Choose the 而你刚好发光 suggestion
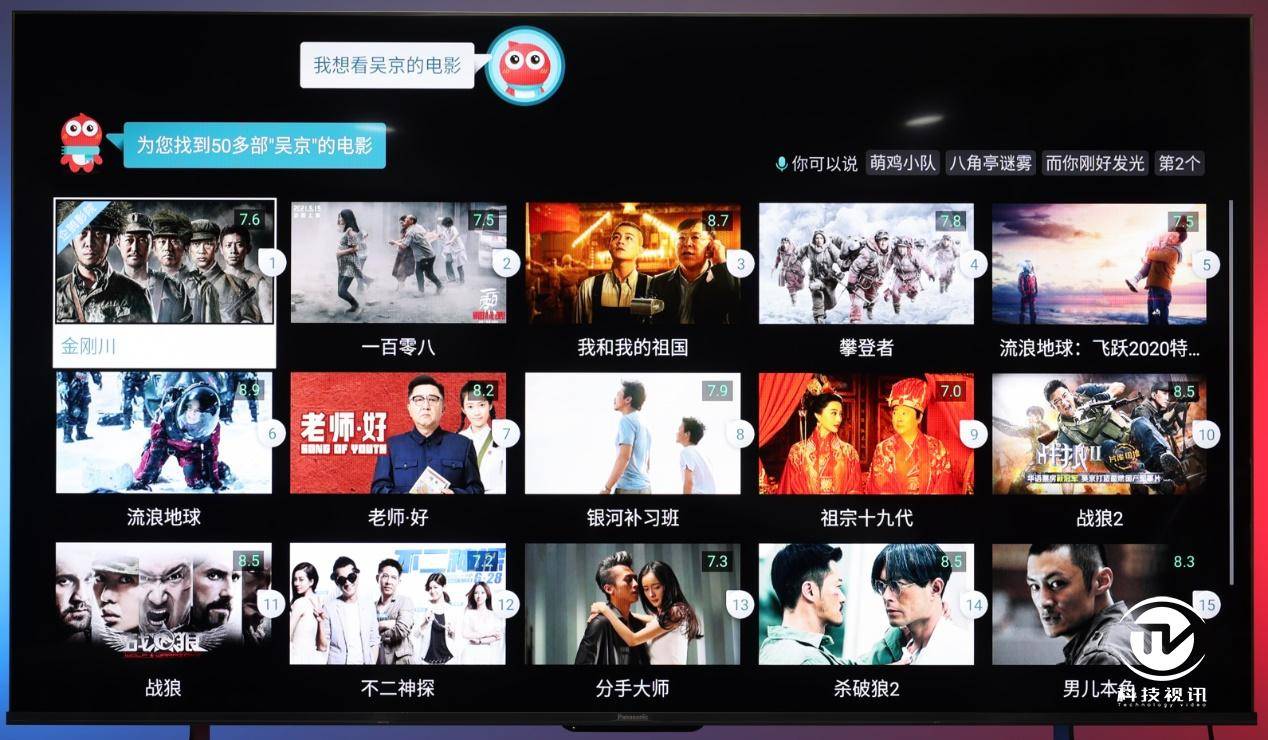The height and width of the screenshot is (740, 1268). click(1095, 163)
